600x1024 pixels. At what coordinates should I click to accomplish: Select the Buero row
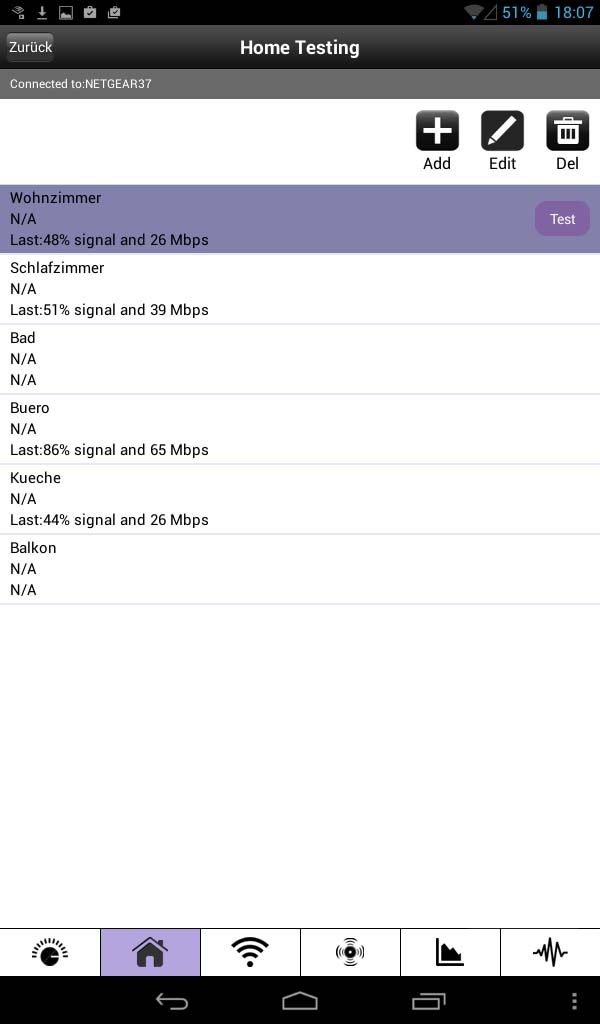point(300,428)
